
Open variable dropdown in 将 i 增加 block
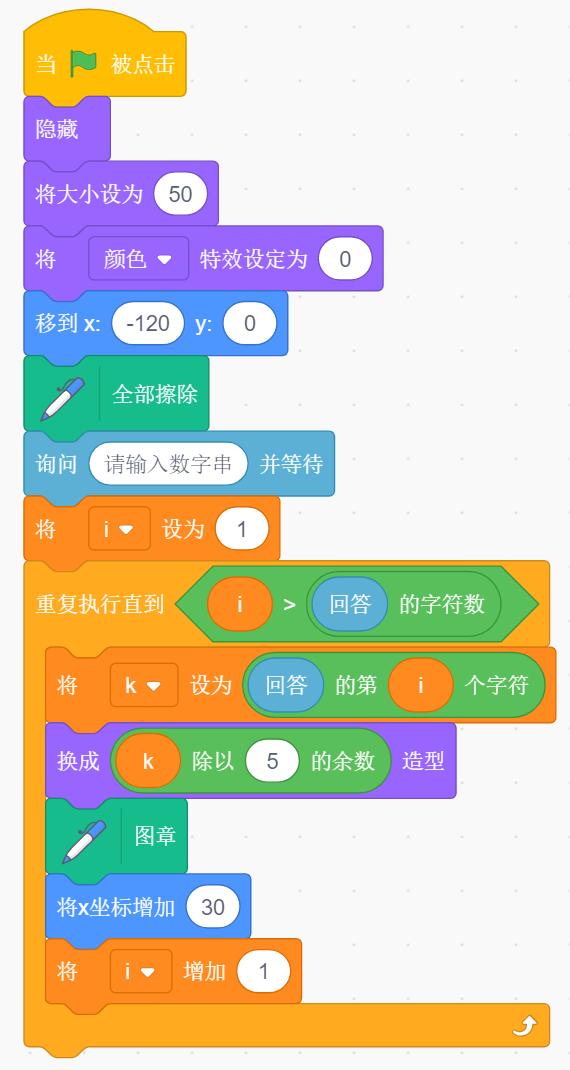(141, 971)
